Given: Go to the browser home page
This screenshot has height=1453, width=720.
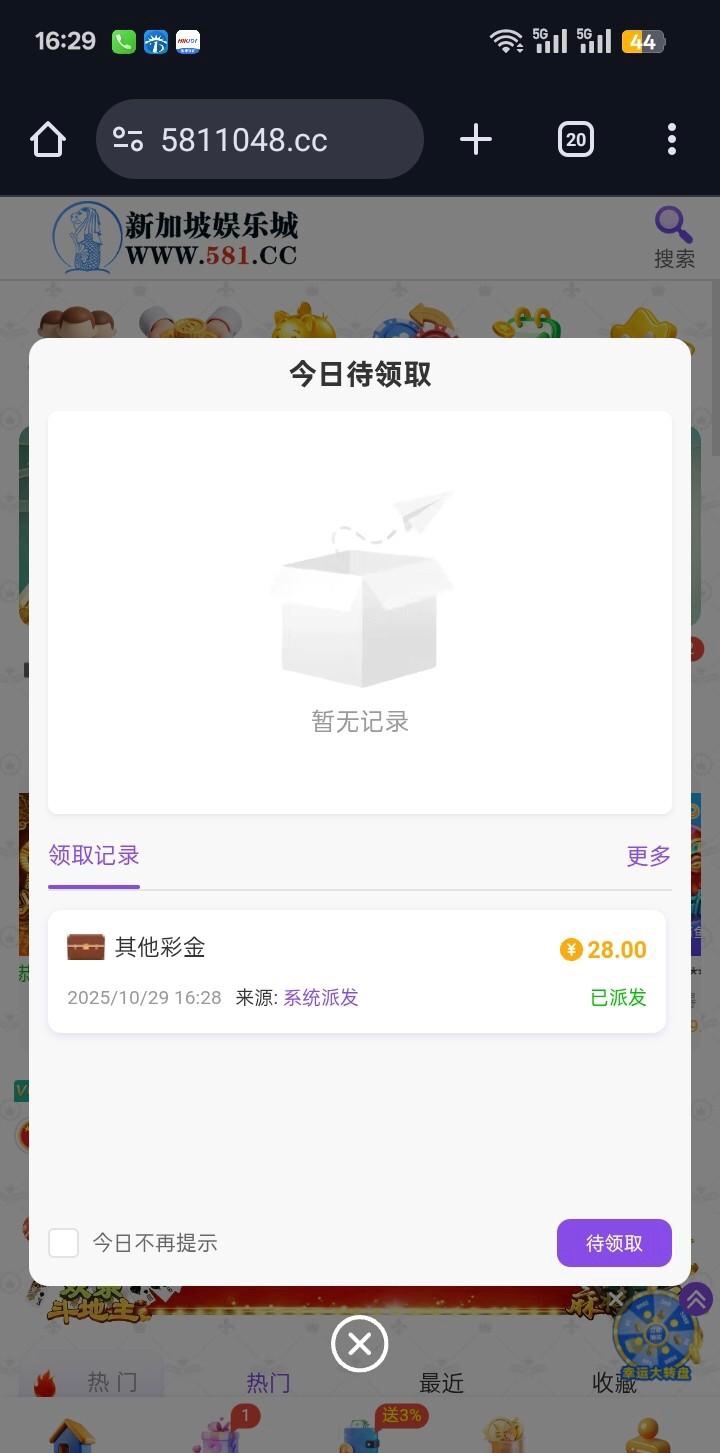Looking at the screenshot, I should click(x=48, y=140).
